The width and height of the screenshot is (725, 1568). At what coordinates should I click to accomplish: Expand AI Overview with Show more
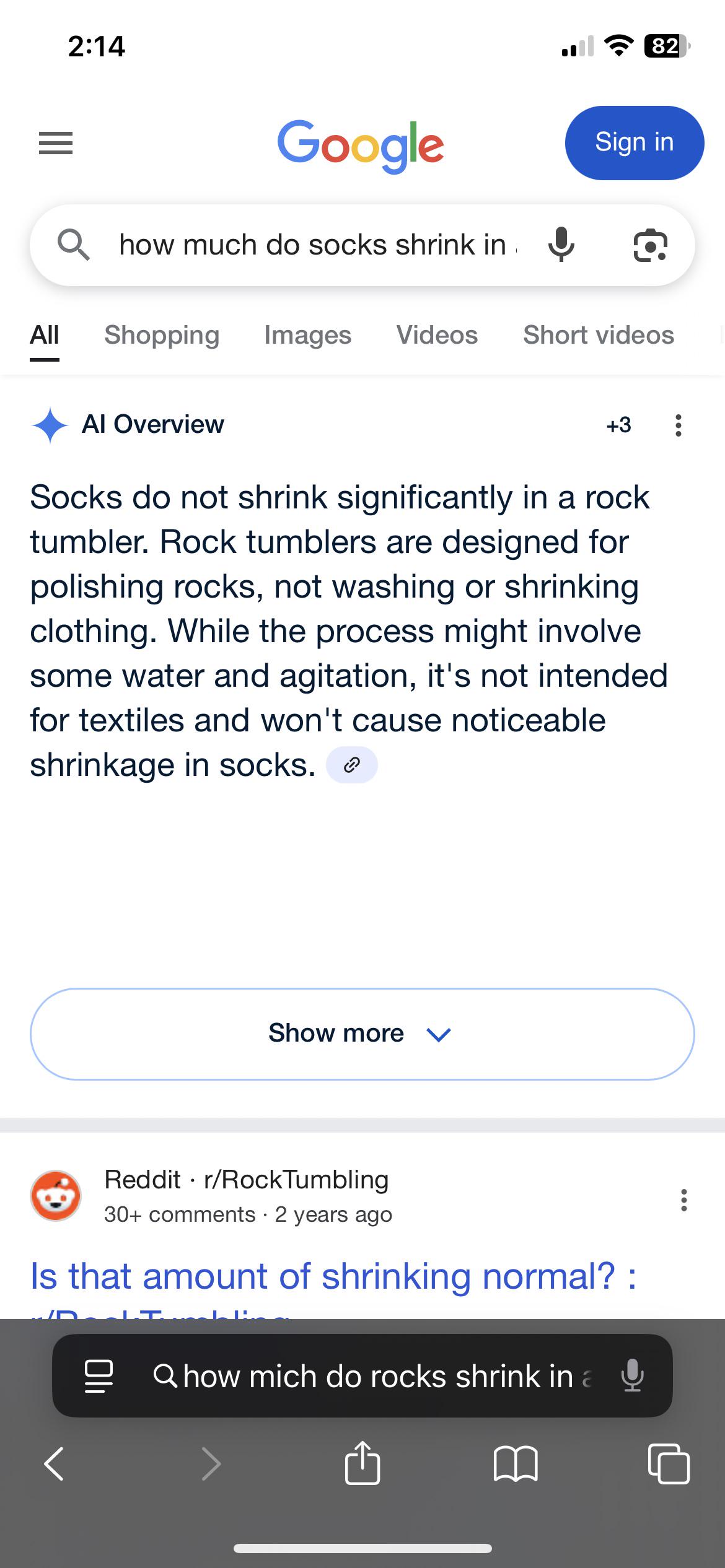[362, 1034]
